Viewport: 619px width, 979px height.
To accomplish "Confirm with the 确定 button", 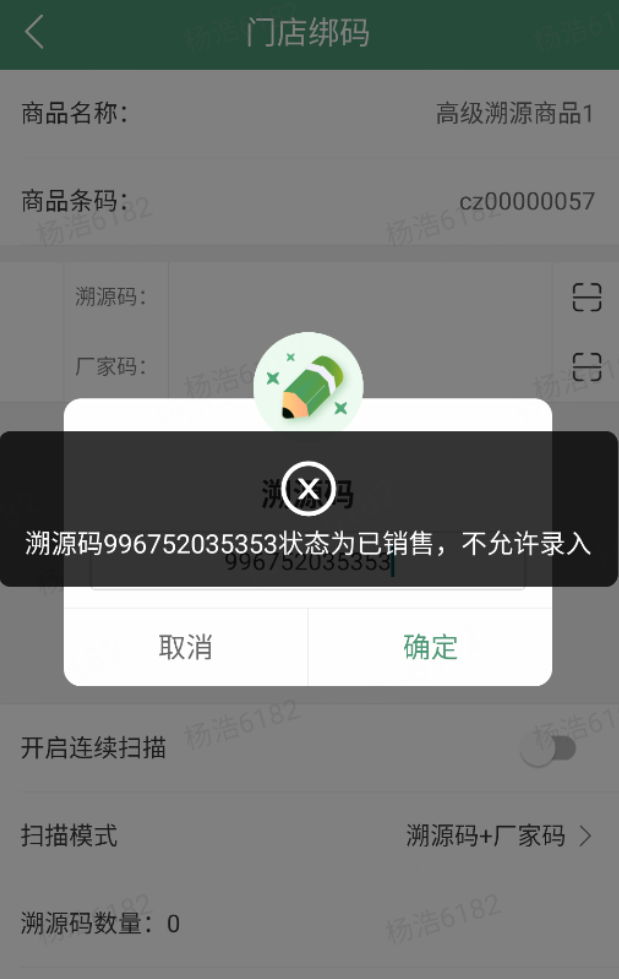I will point(430,647).
